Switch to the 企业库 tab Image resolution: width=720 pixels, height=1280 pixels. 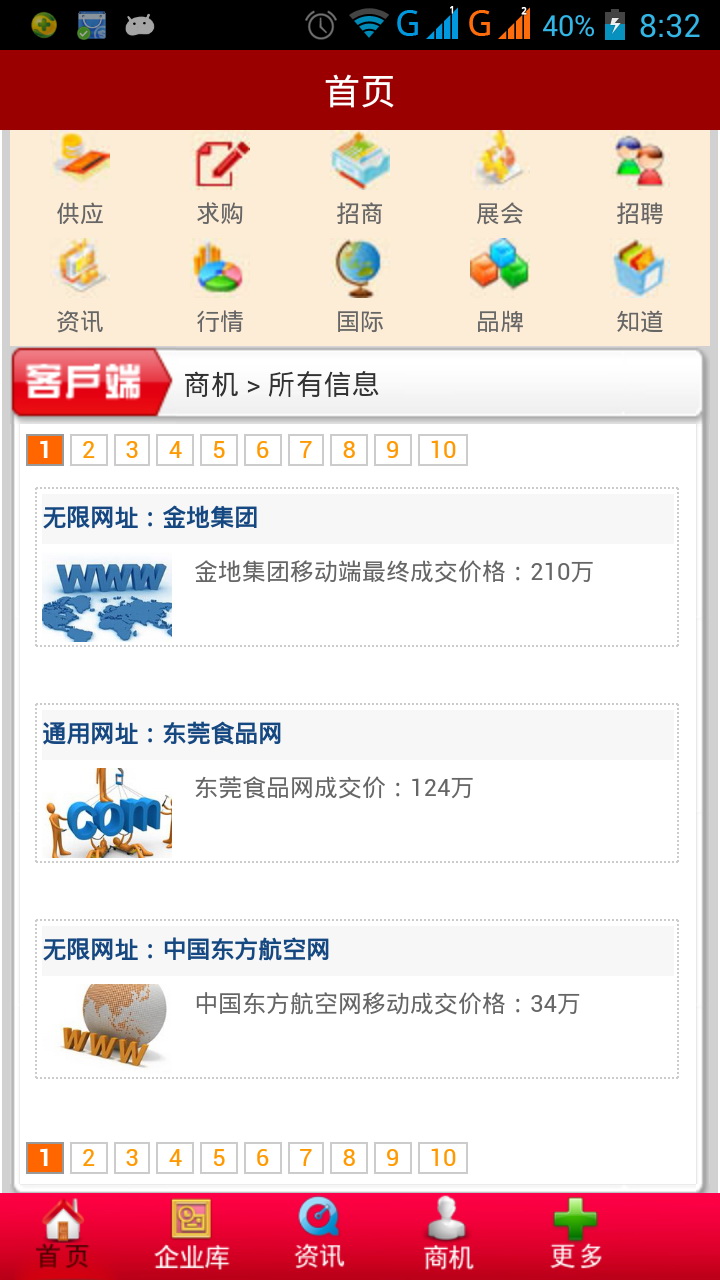pyautogui.click(x=191, y=1236)
